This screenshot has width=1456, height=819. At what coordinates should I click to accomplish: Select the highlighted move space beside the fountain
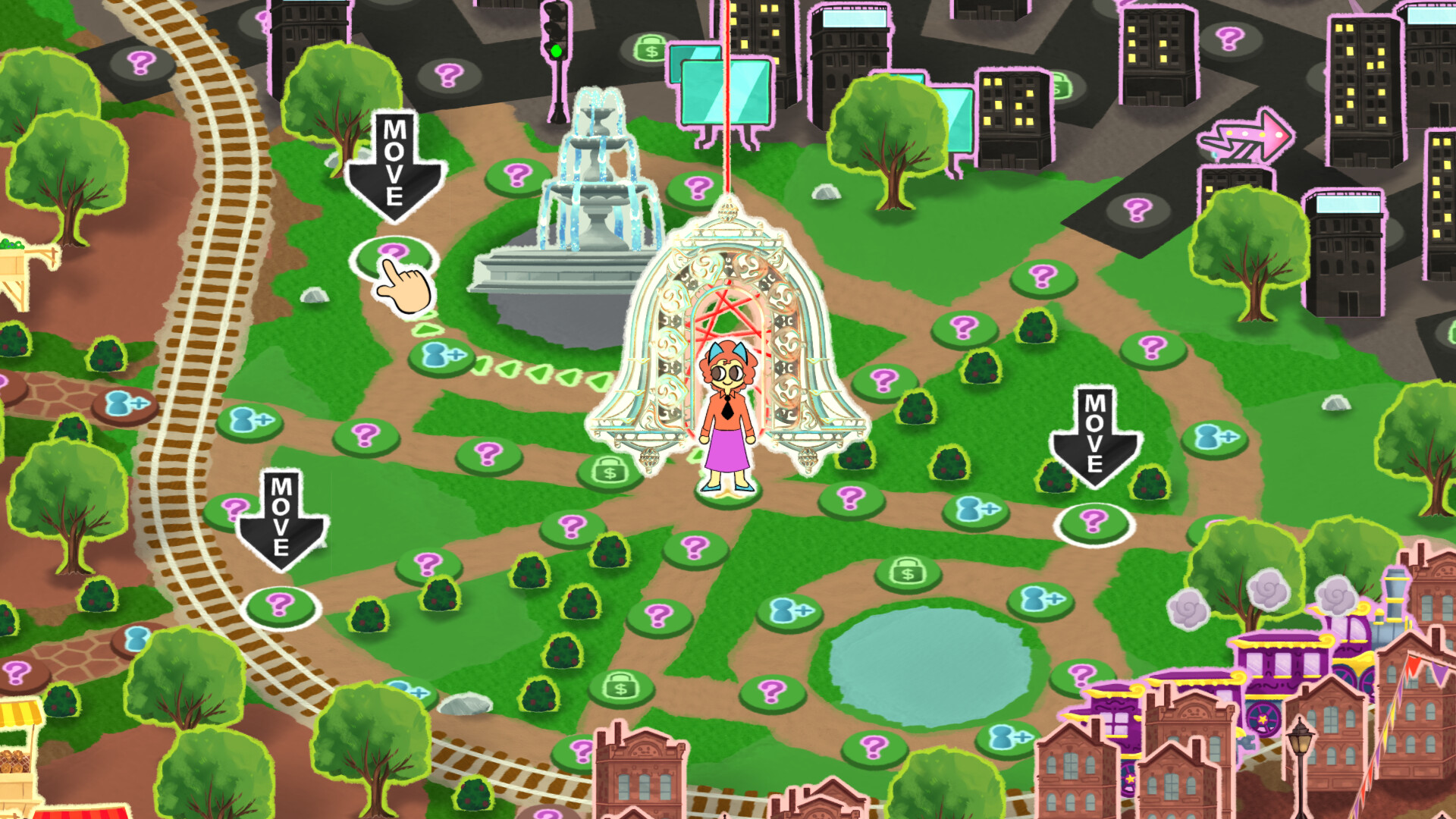coord(393,256)
